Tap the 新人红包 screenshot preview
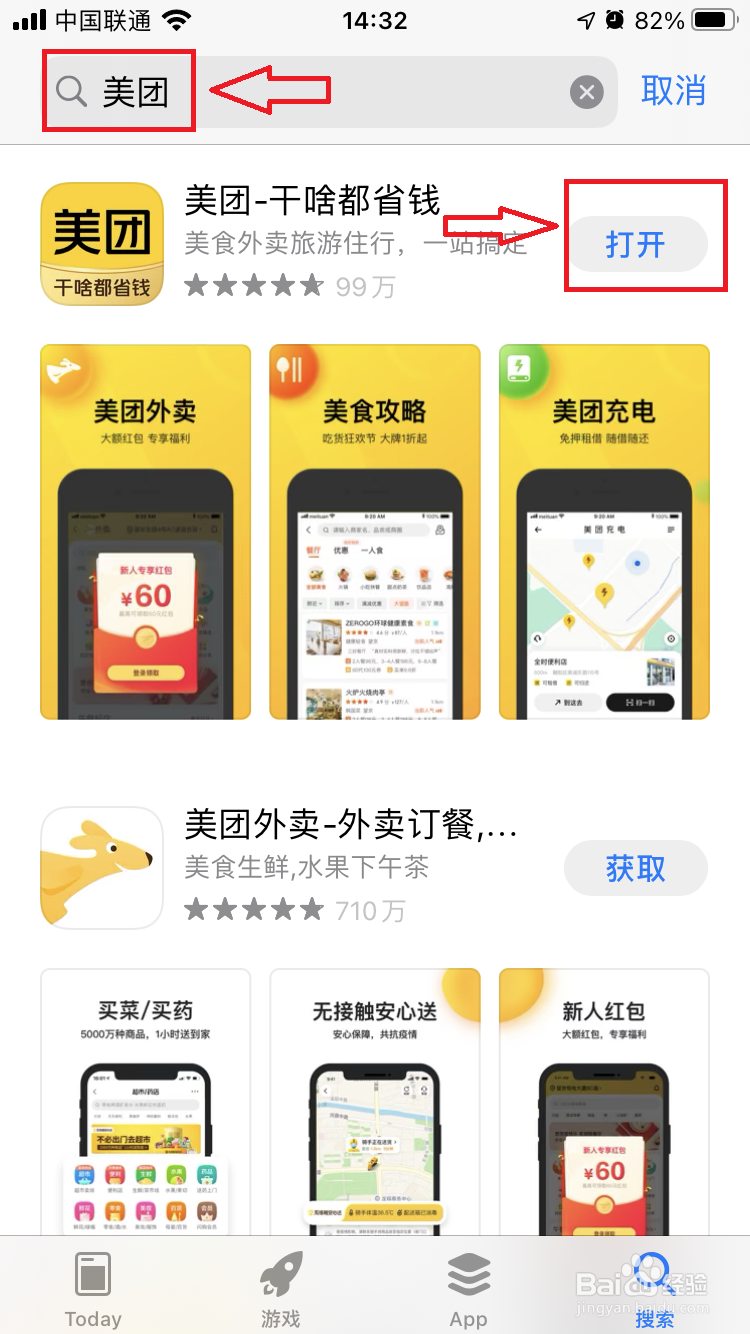The image size is (750, 1334). click(x=604, y=1100)
